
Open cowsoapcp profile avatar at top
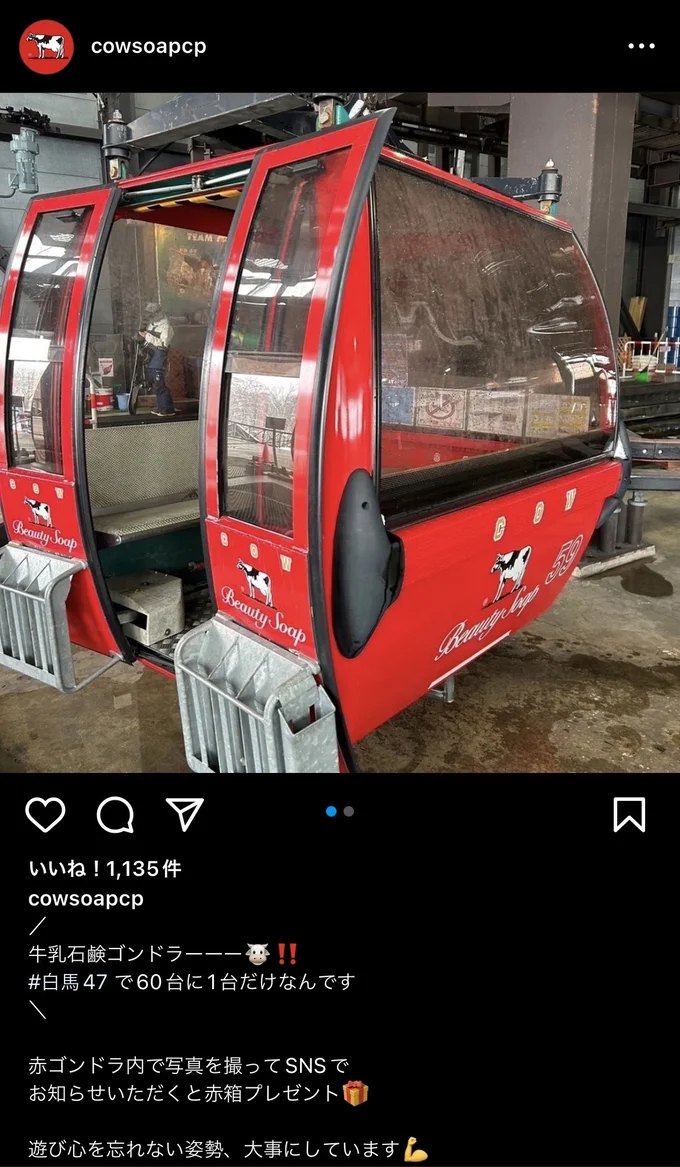point(46,47)
